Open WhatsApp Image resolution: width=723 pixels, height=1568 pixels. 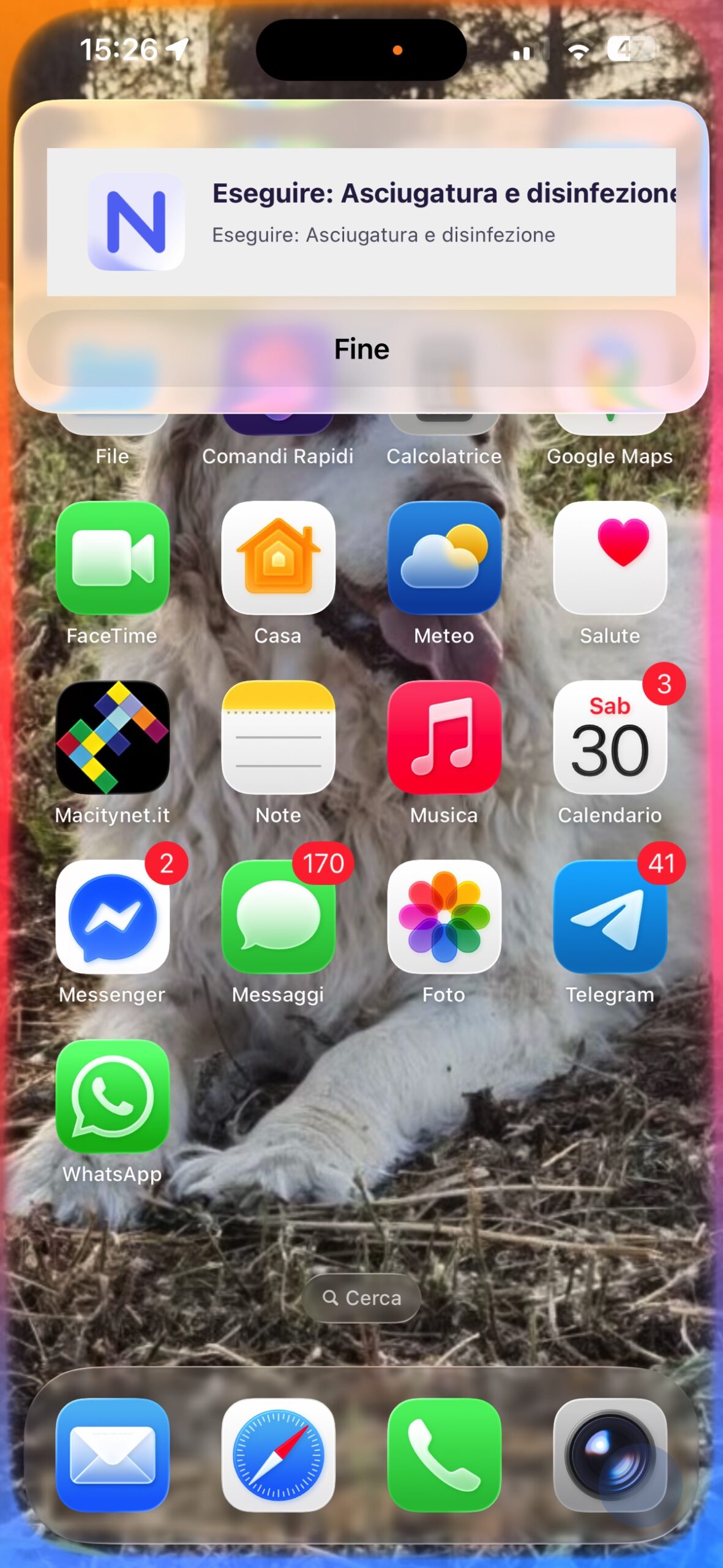[112, 1096]
